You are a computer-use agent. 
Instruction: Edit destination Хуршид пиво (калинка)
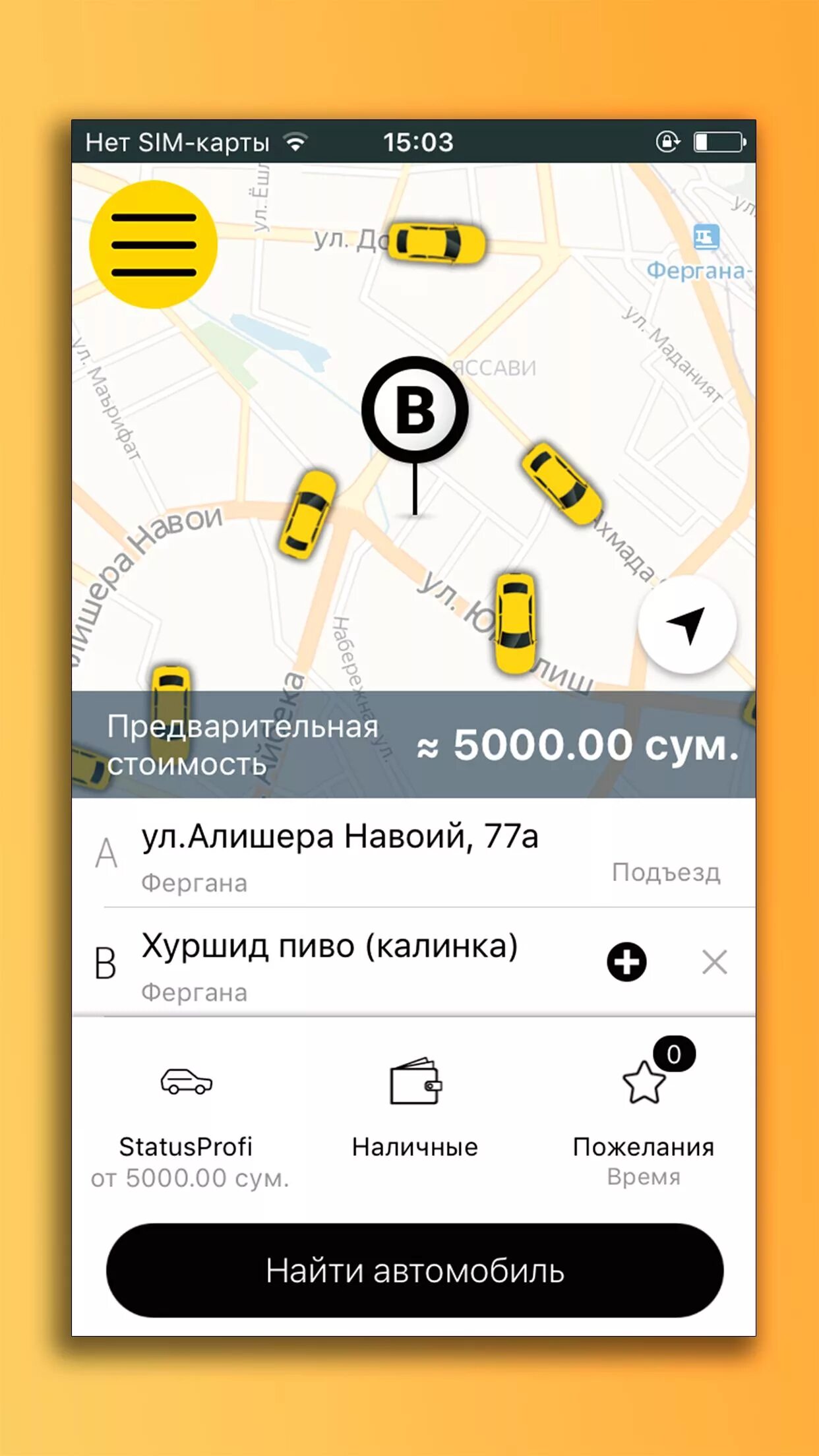330,961
